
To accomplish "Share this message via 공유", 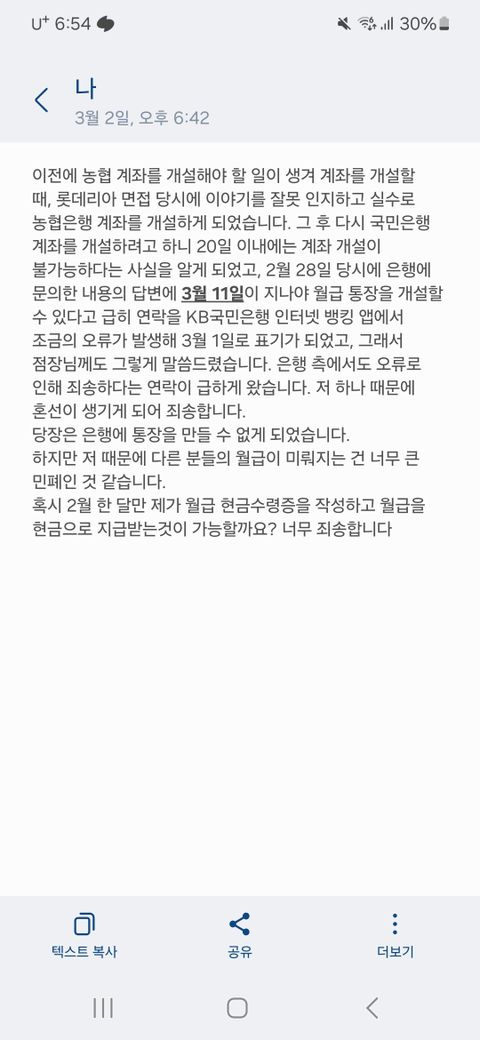I will pyautogui.click(x=239, y=936).
